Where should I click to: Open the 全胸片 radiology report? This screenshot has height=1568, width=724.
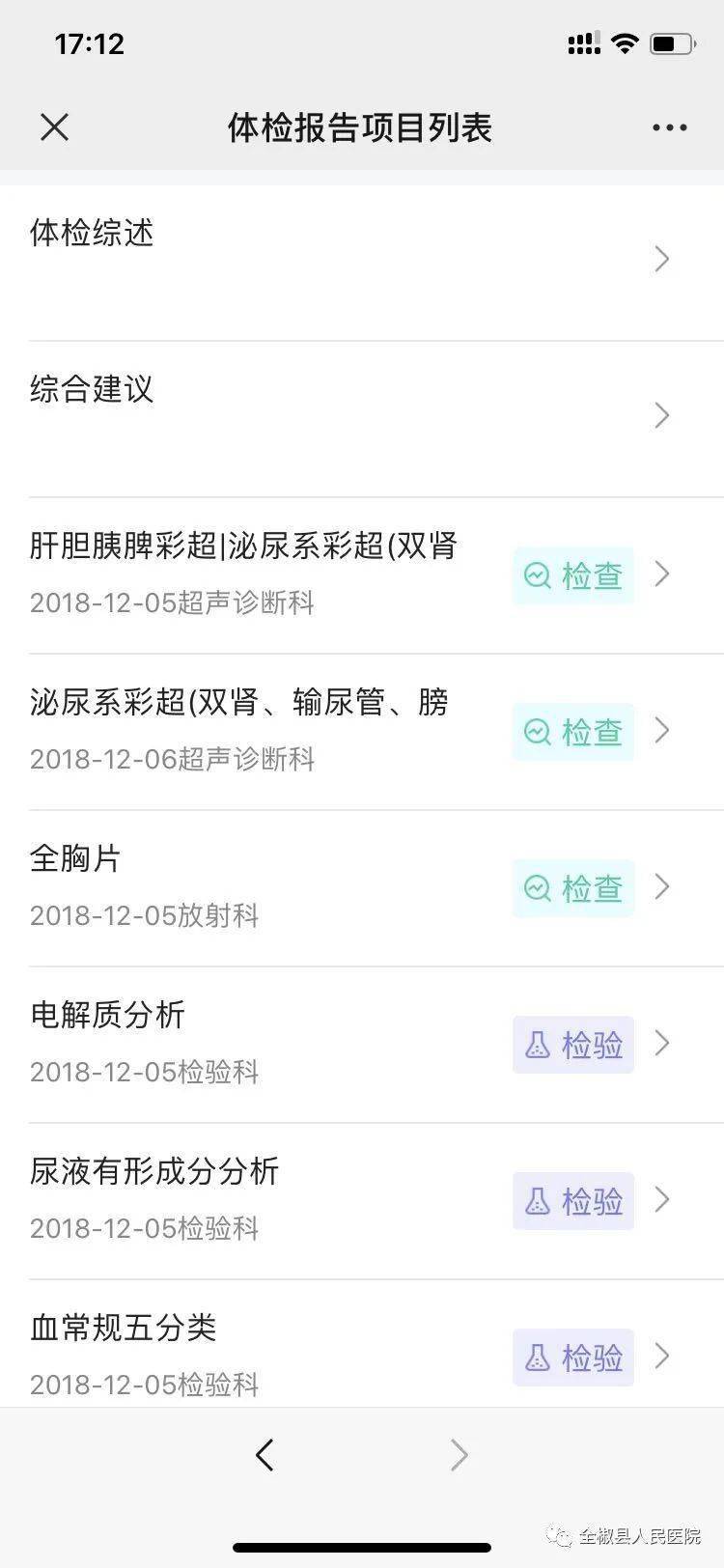(362, 888)
